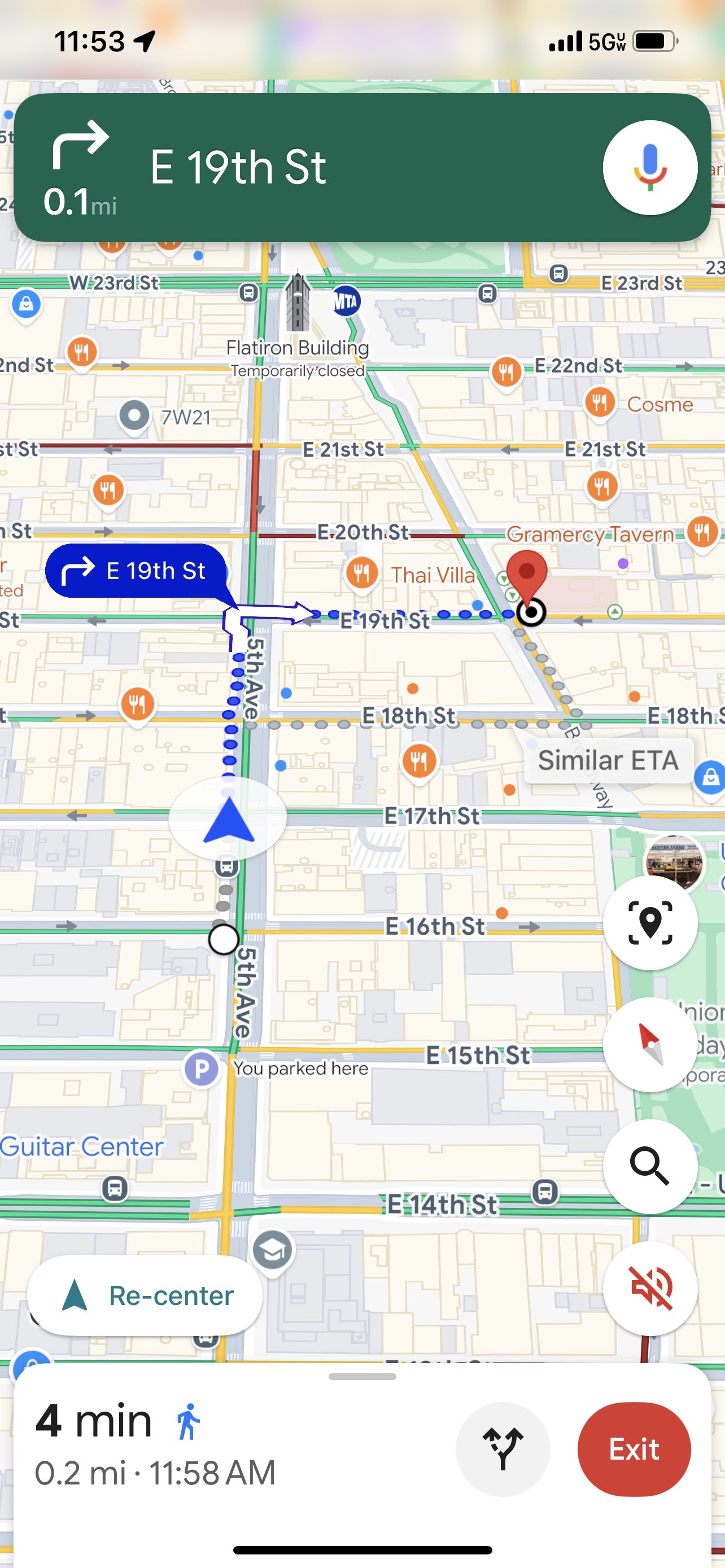This screenshot has width=725, height=1568.
Task: Open the Cosme restaurant marker
Action: [x=600, y=403]
